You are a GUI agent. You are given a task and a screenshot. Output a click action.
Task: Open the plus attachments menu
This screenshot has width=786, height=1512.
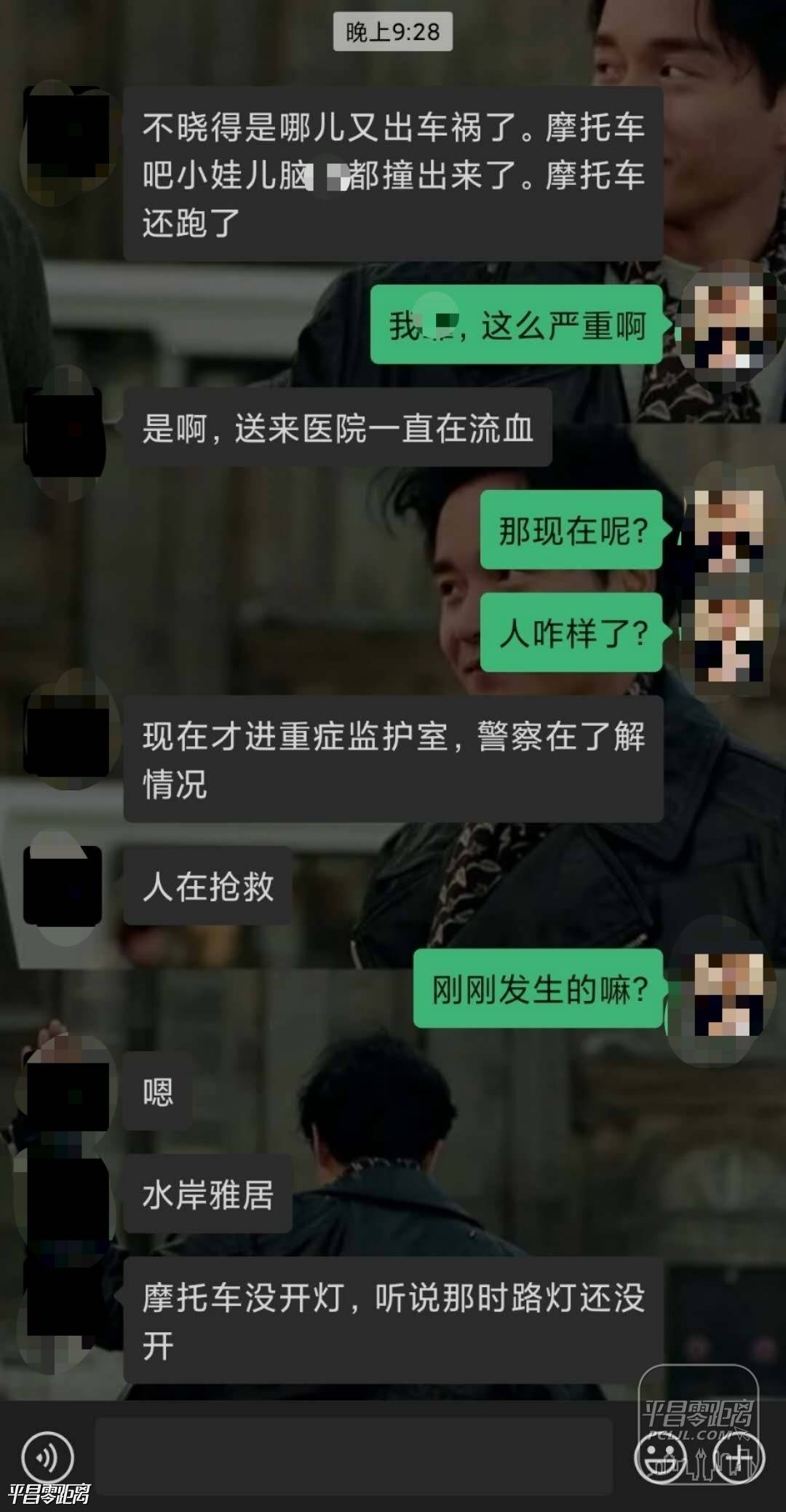point(739,1457)
